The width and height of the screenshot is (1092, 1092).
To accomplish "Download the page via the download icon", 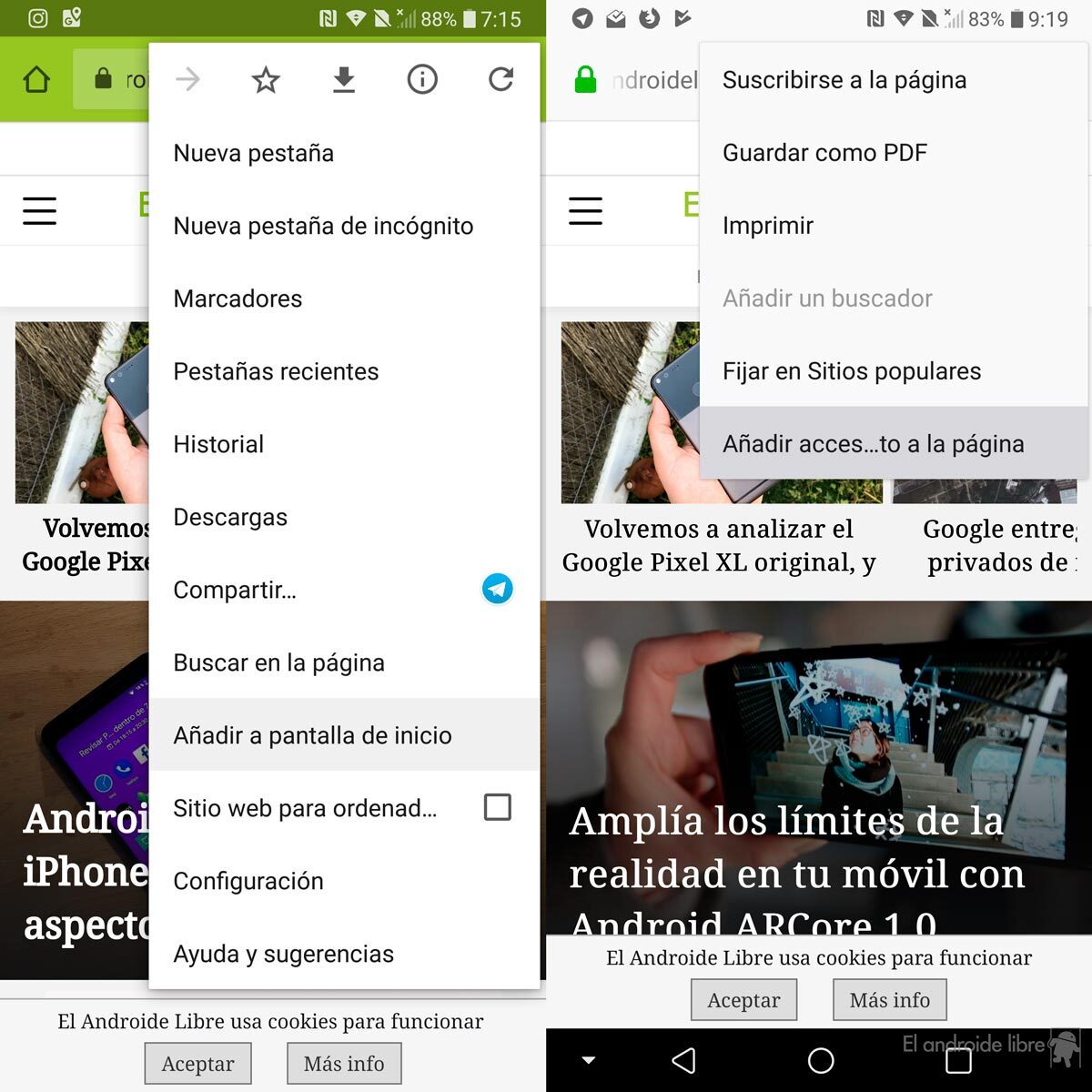I will (344, 80).
